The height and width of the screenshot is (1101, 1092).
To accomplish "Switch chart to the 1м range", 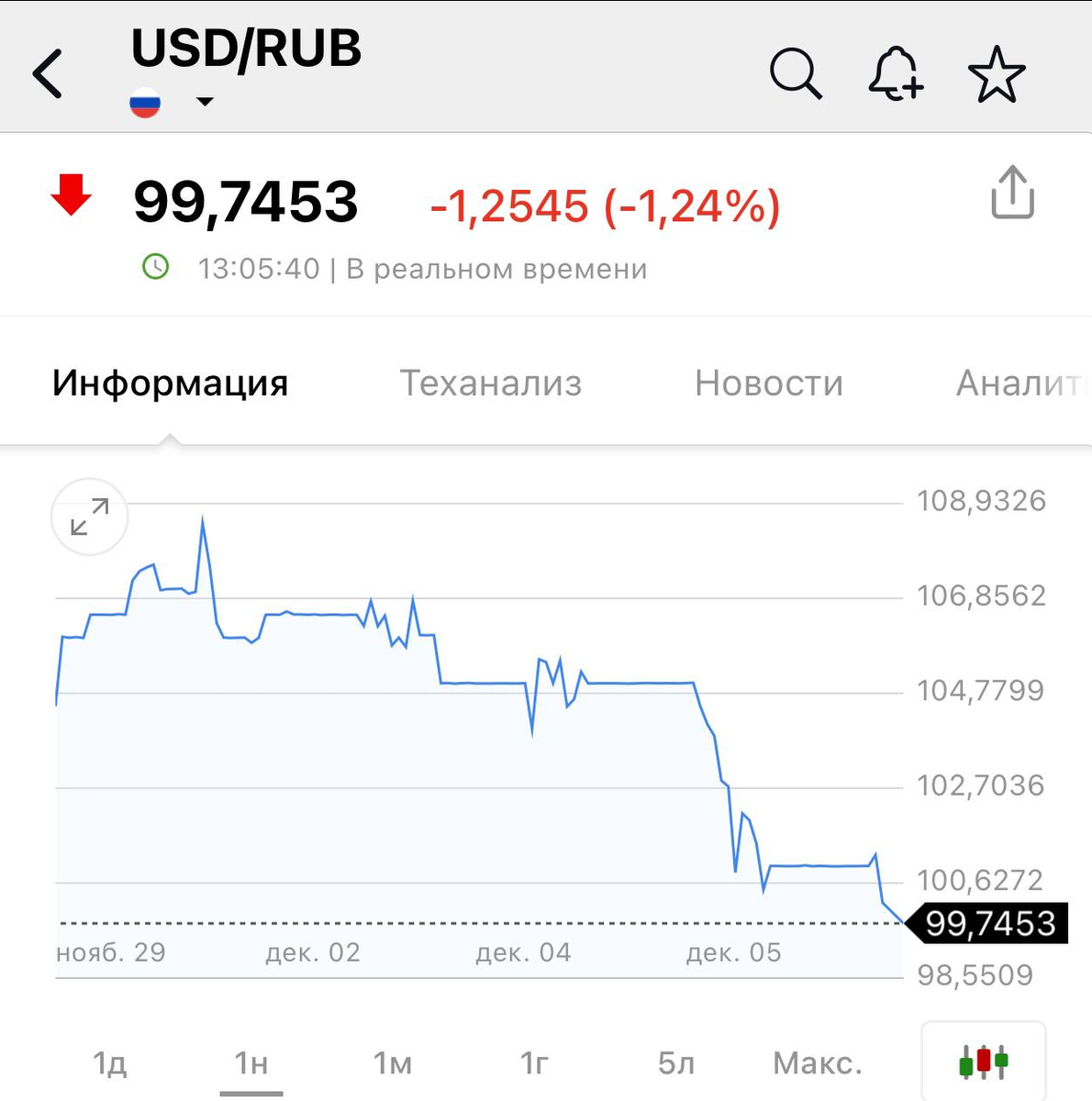I will (393, 1062).
